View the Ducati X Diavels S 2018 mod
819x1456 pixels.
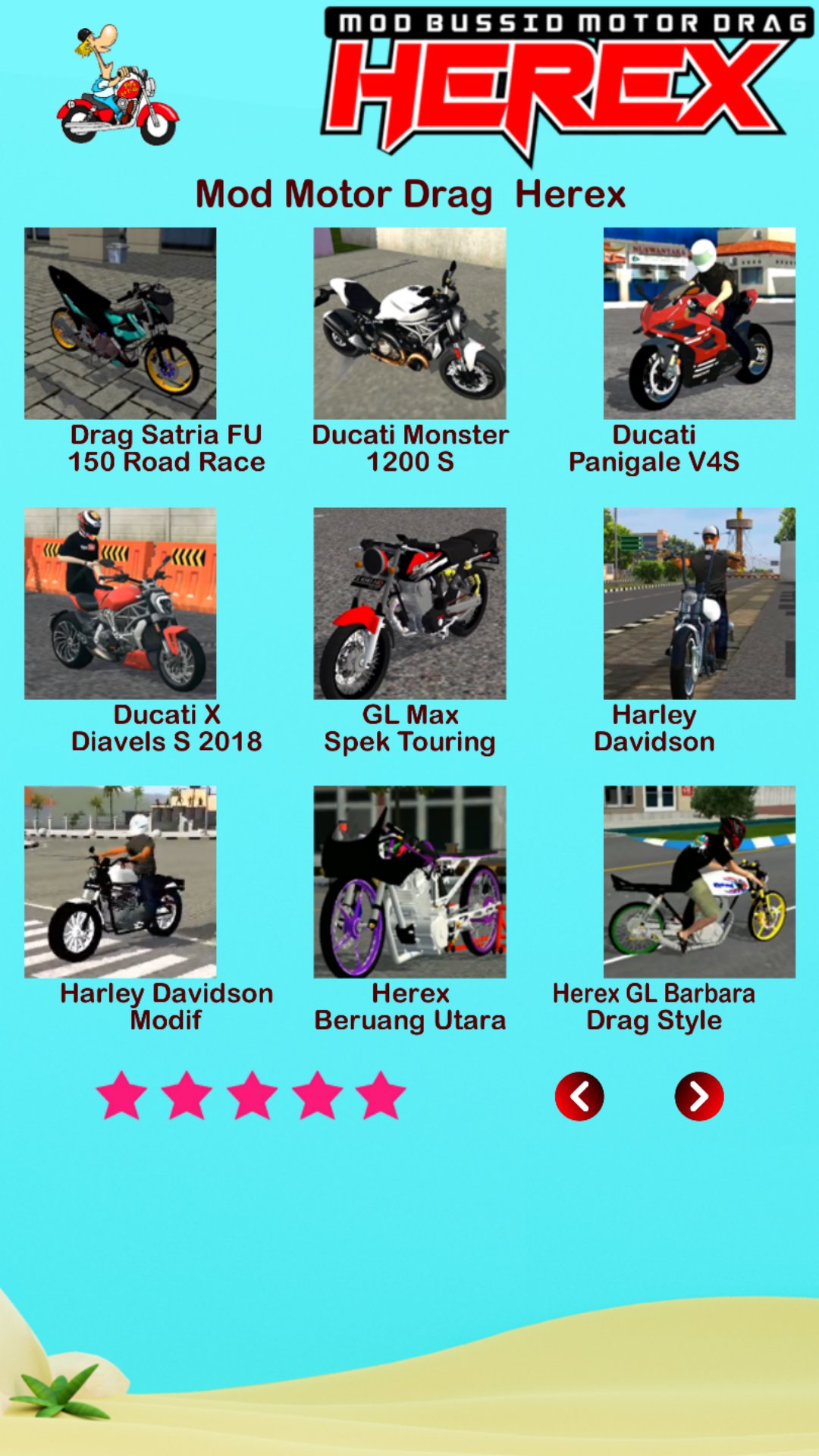(x=120, y=603)
